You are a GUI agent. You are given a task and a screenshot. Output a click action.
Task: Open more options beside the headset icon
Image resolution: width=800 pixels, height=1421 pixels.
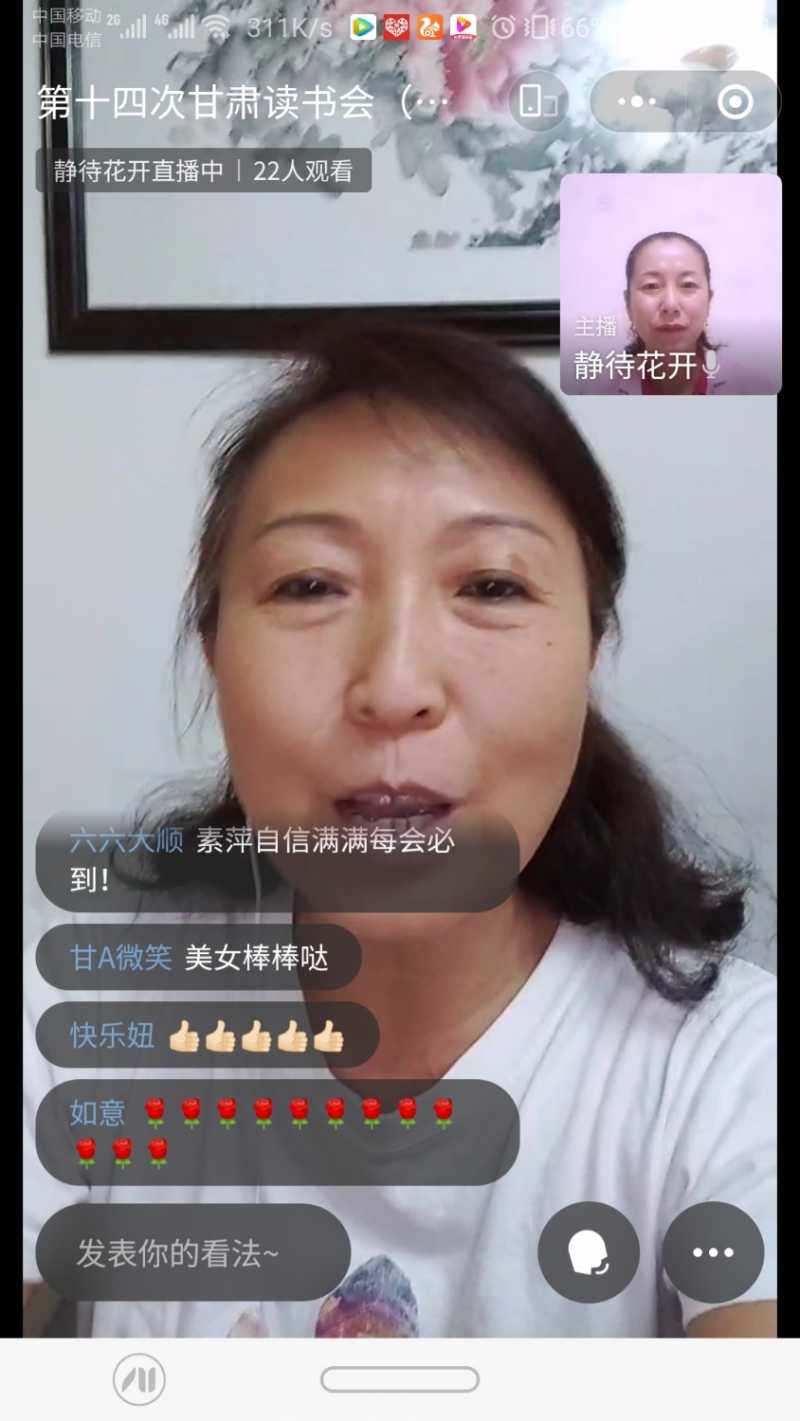tap(713, 1252)
